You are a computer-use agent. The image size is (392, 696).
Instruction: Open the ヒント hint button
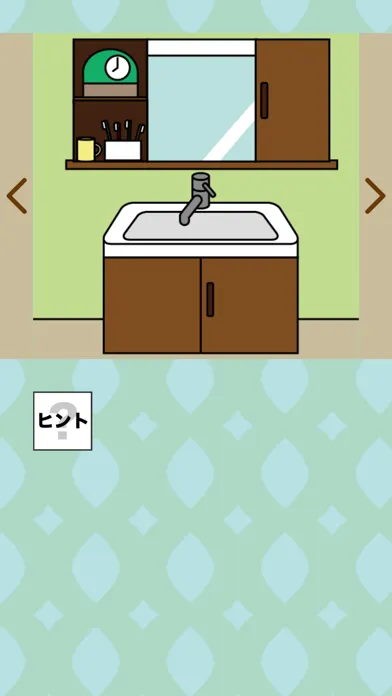tap(63, 421)
